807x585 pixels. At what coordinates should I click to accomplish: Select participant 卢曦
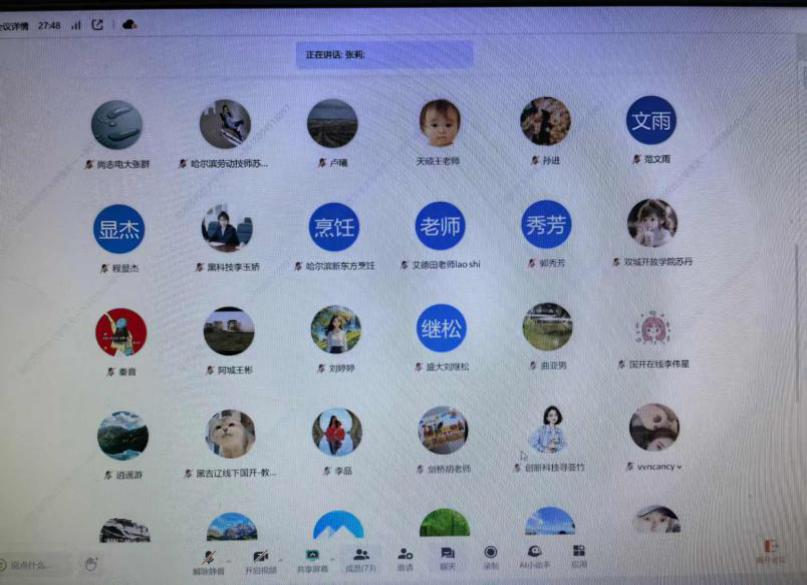[332, 124]
